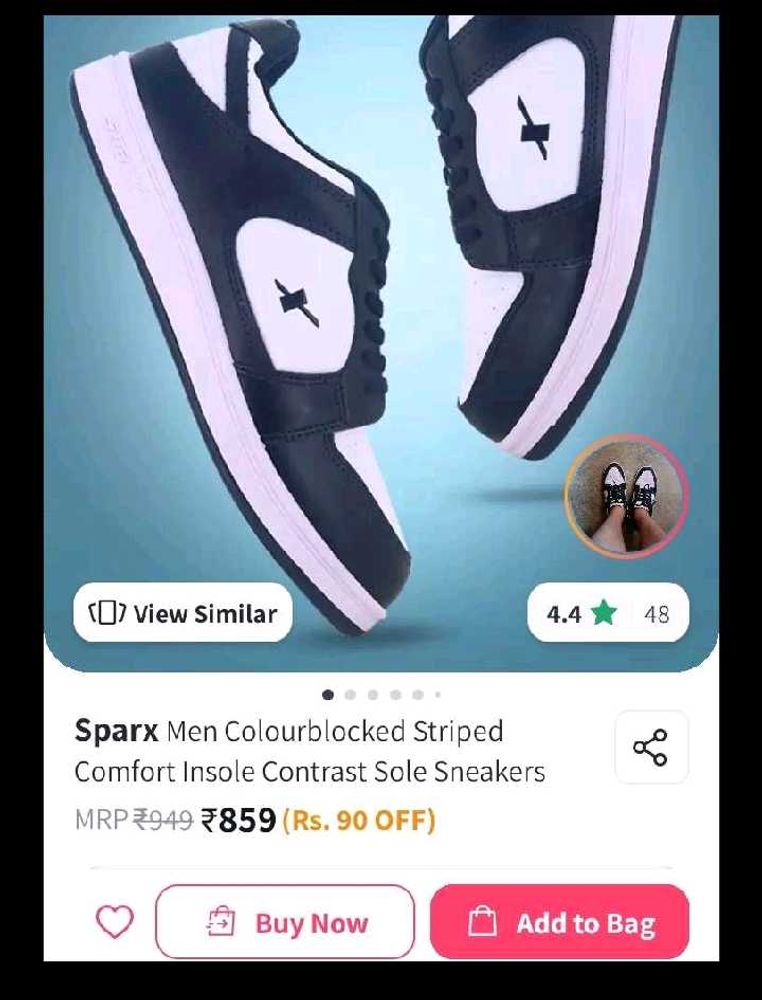Tap the product image carousel dots
762x1000 pixels.
tap(383, 694)
